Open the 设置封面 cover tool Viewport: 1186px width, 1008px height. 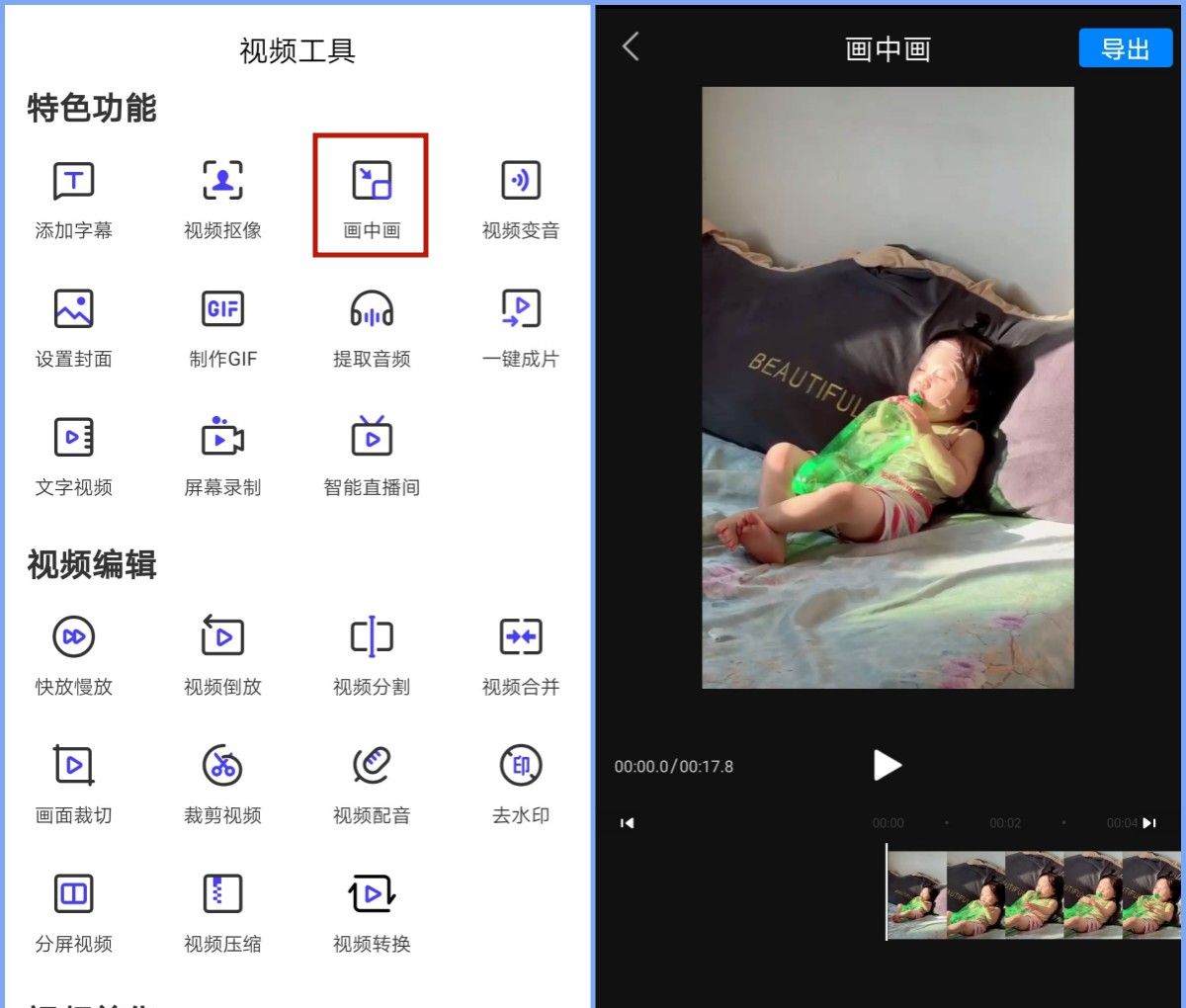pyautogui.click(x=74, y=326)
